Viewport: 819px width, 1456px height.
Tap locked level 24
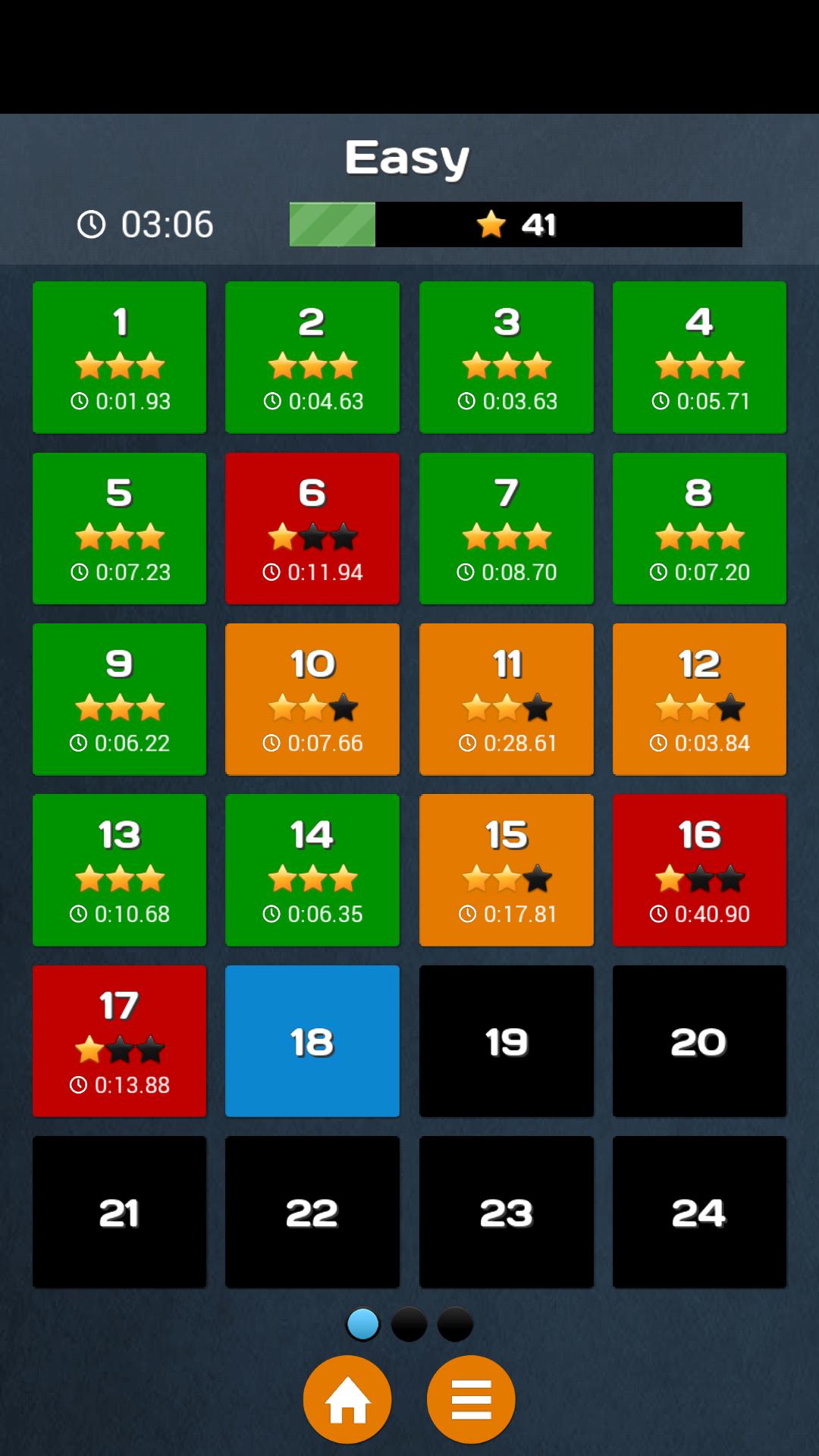click(699, 1212)
